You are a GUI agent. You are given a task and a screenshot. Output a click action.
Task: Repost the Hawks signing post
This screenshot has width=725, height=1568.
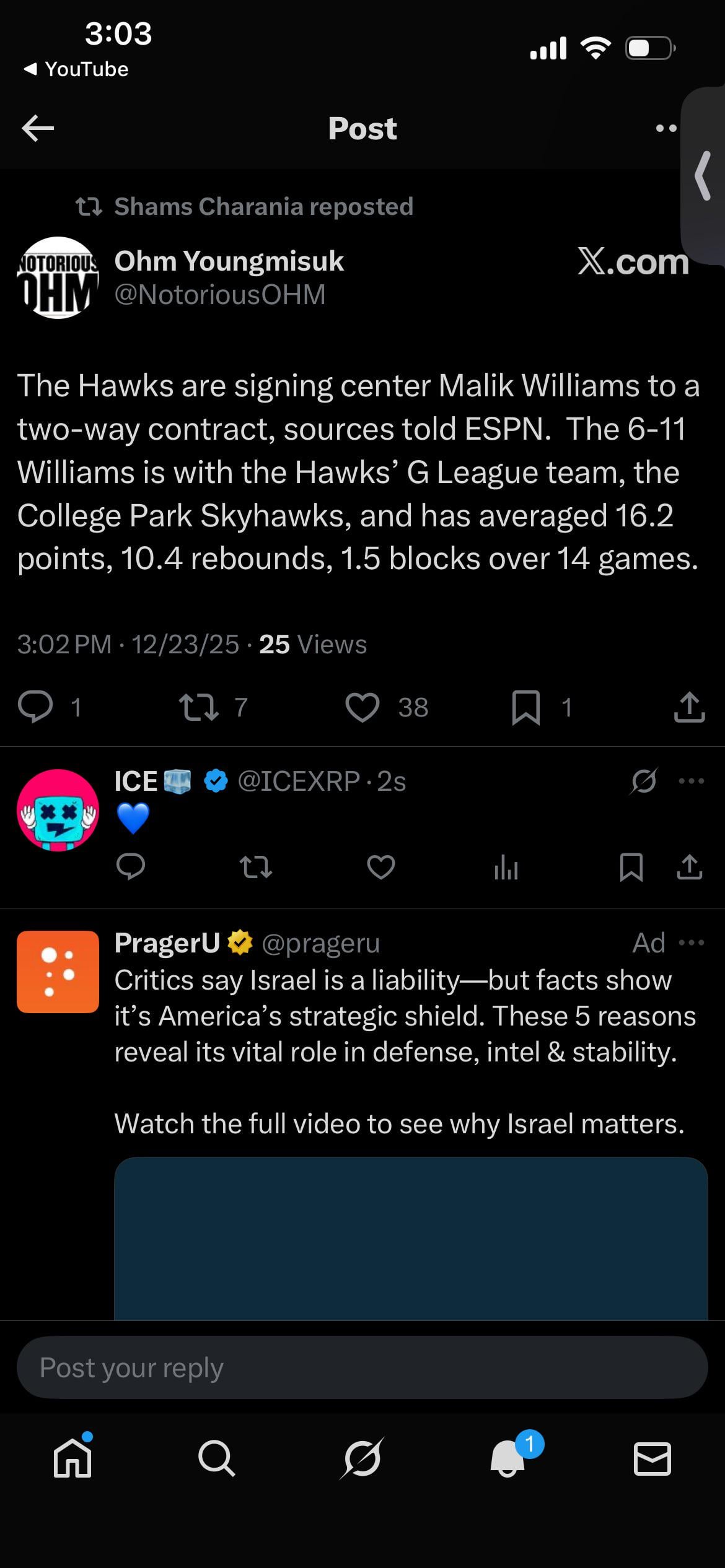198,707
